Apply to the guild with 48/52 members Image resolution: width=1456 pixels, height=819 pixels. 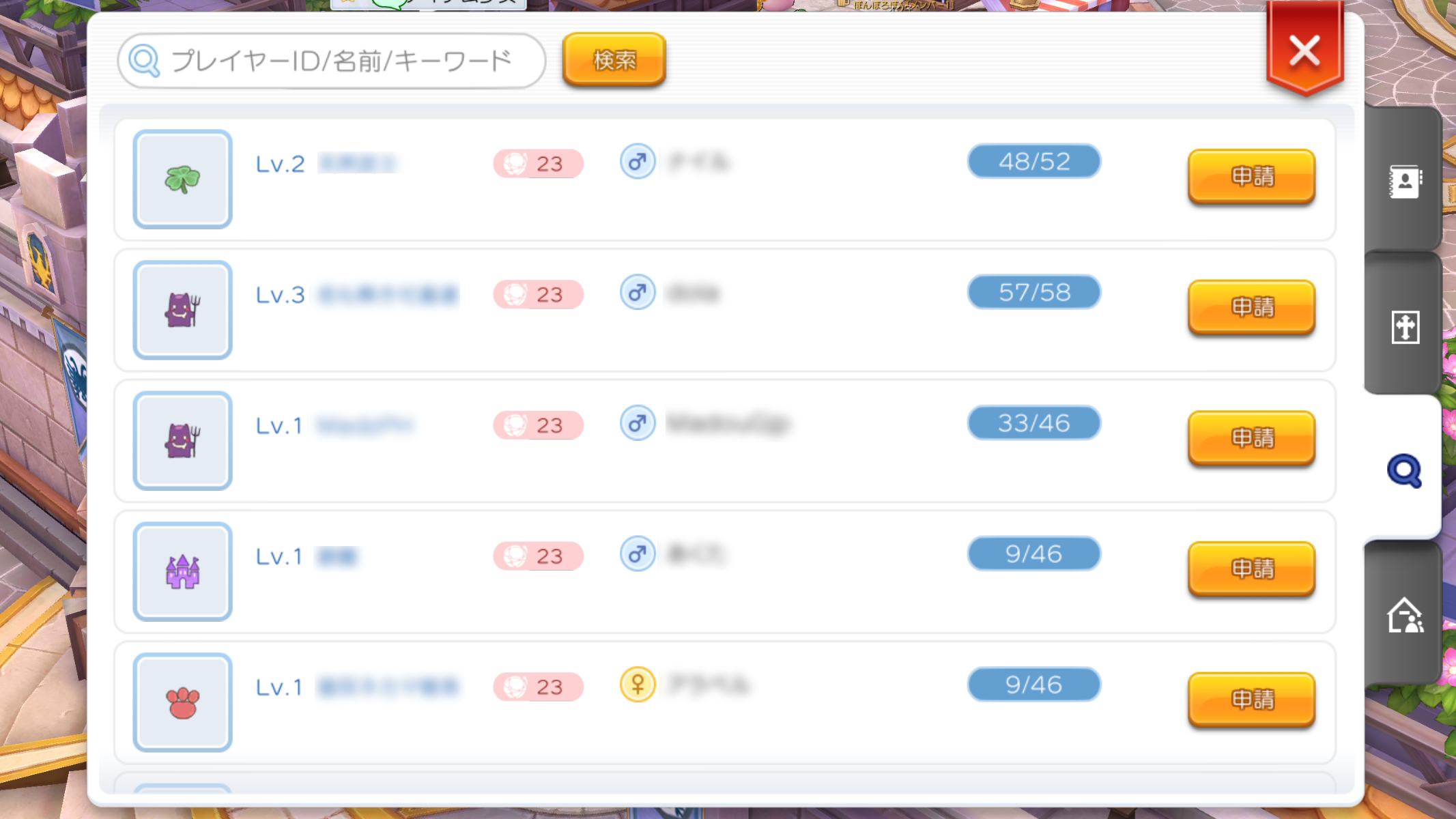click(x=1251, y=176)
